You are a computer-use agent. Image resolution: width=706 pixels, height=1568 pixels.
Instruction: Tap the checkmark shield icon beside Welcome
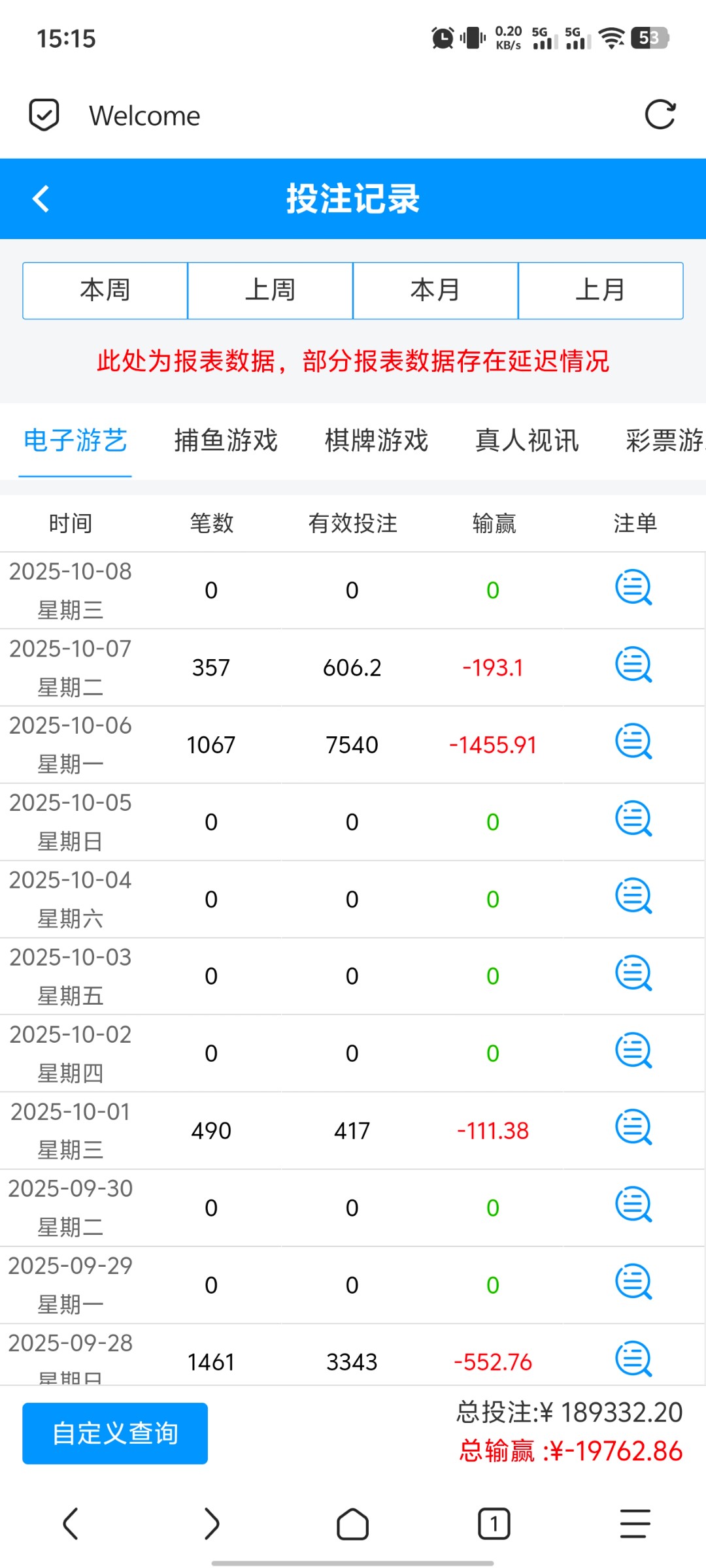[x=43, y=115]
